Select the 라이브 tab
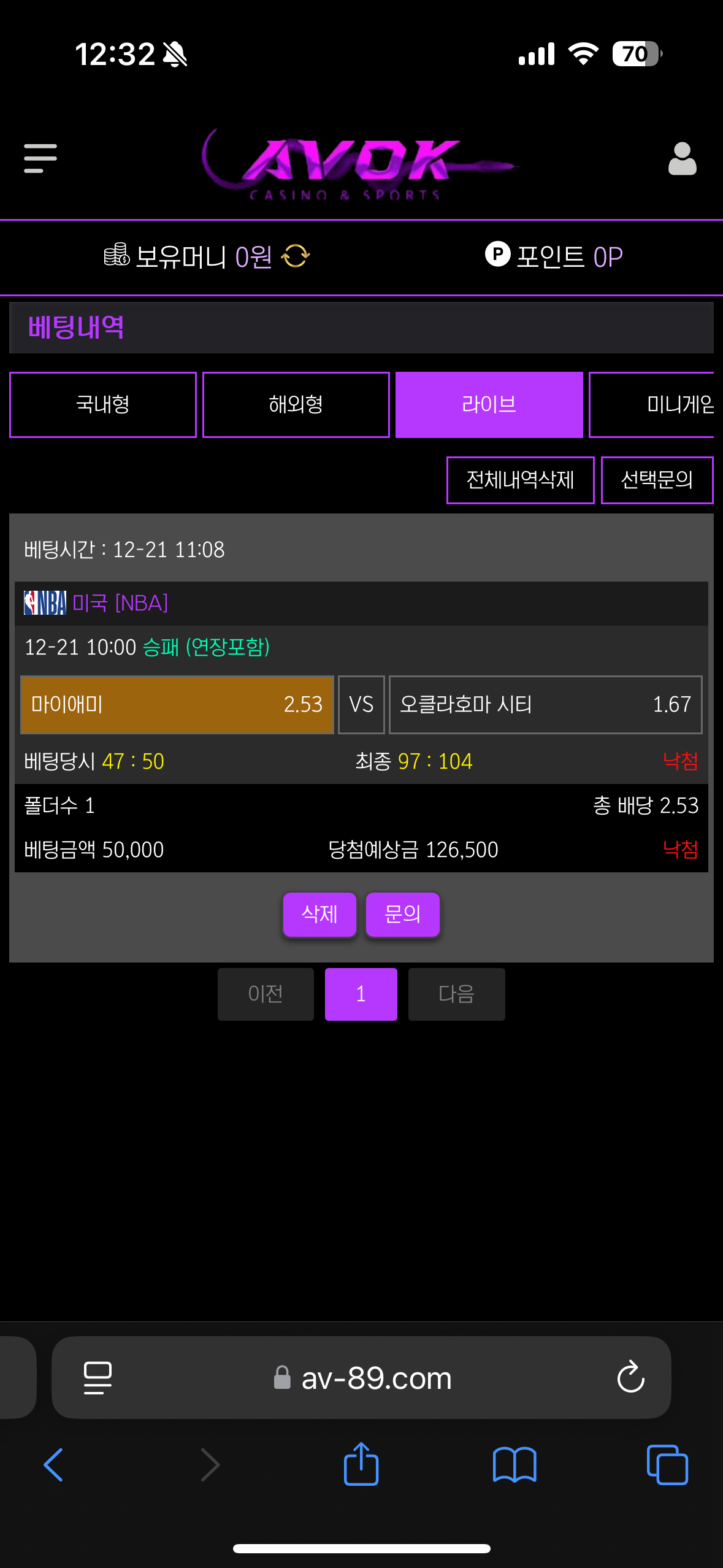 pos(489,405)
